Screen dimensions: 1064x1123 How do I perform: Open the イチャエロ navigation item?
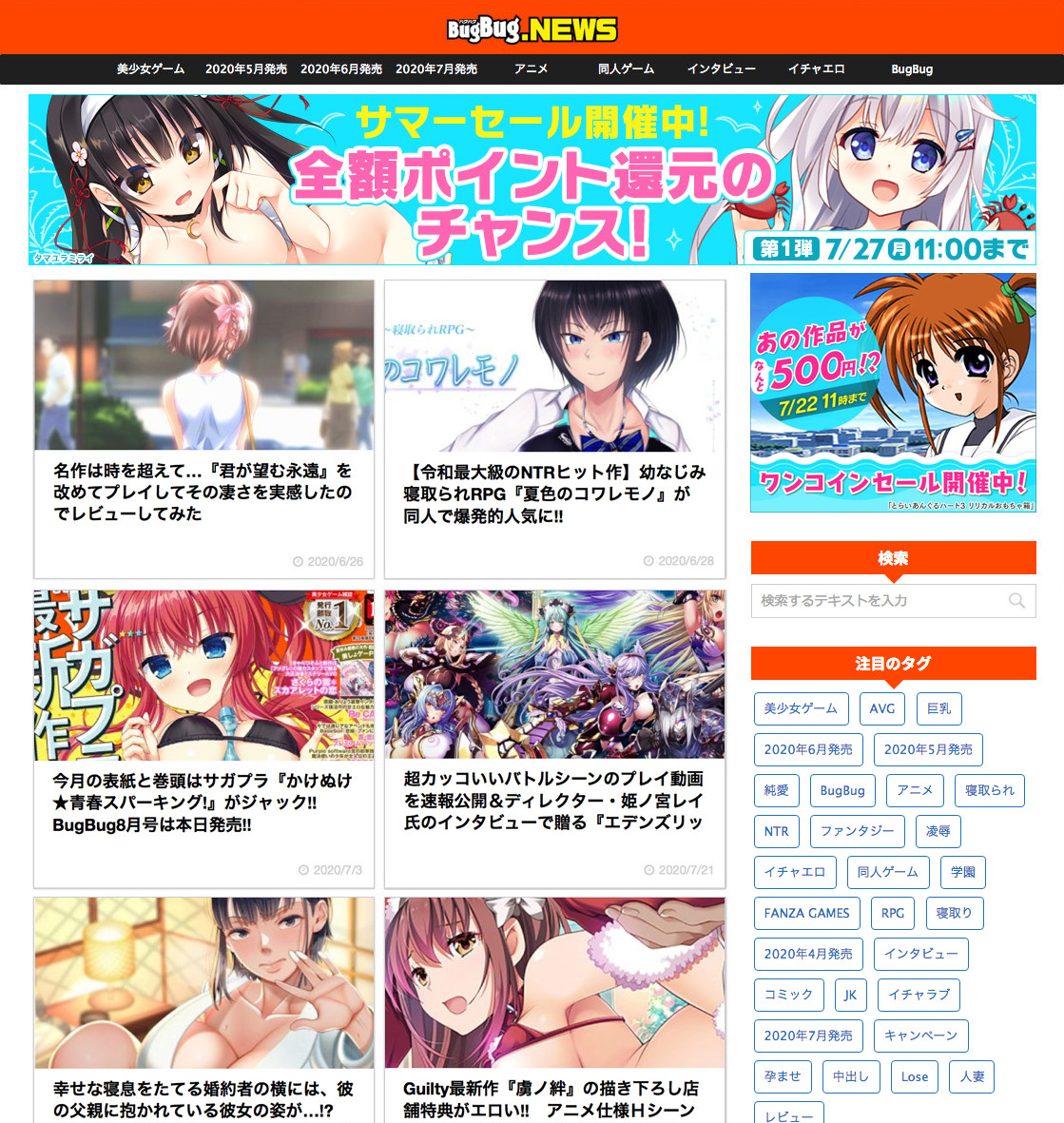[816, 69]
